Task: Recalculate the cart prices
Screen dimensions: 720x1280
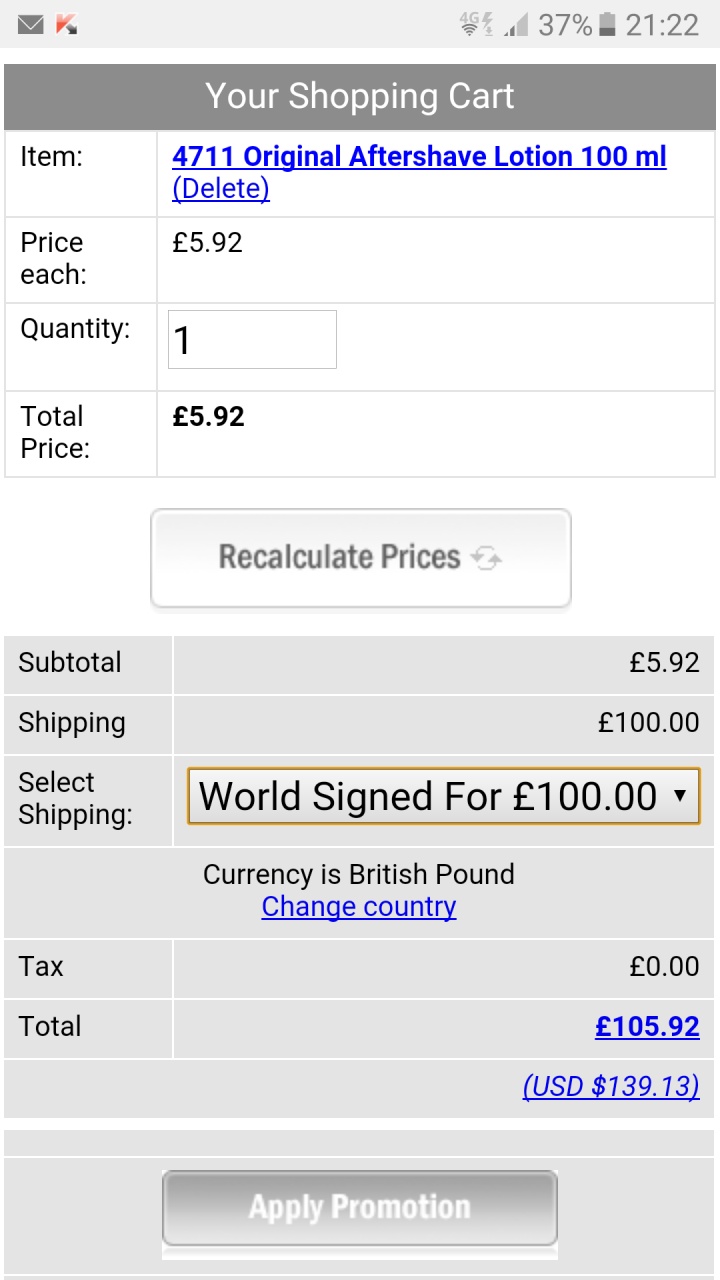Action: tap(360, 558)
